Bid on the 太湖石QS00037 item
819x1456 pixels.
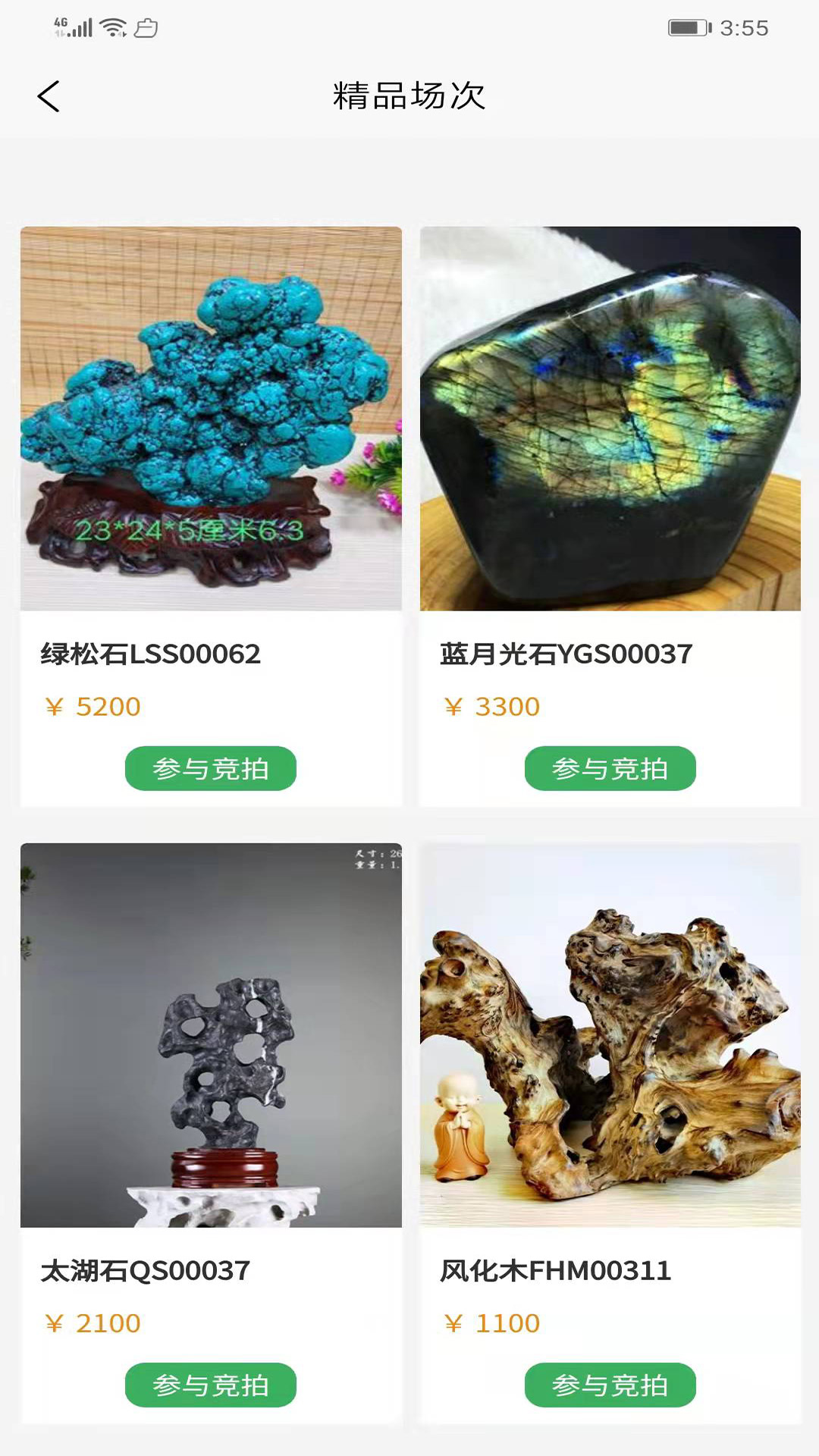211,1385
